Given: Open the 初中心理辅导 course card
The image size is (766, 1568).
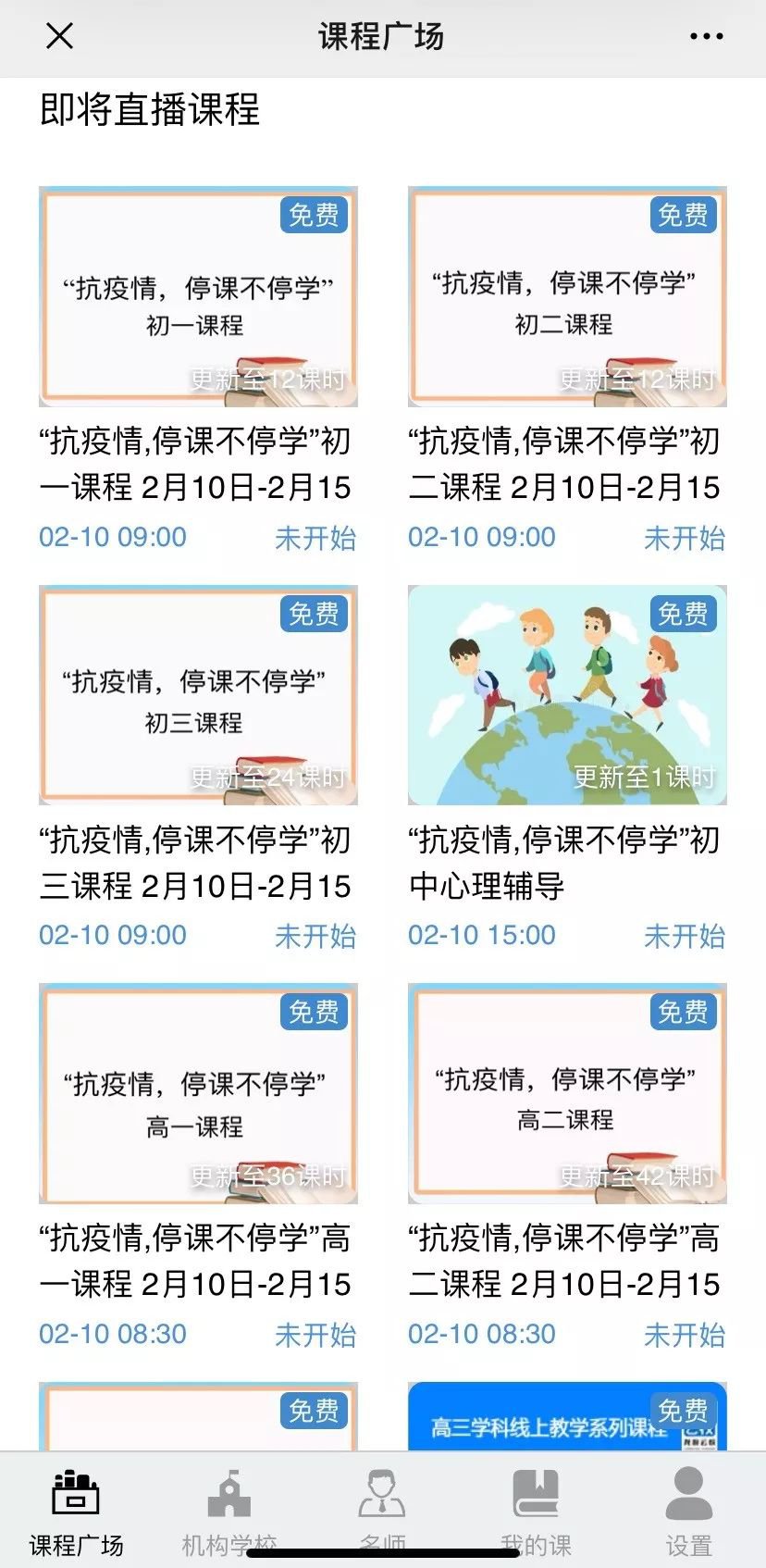Looking at the screenshot, I should click(x=567, y=695).
